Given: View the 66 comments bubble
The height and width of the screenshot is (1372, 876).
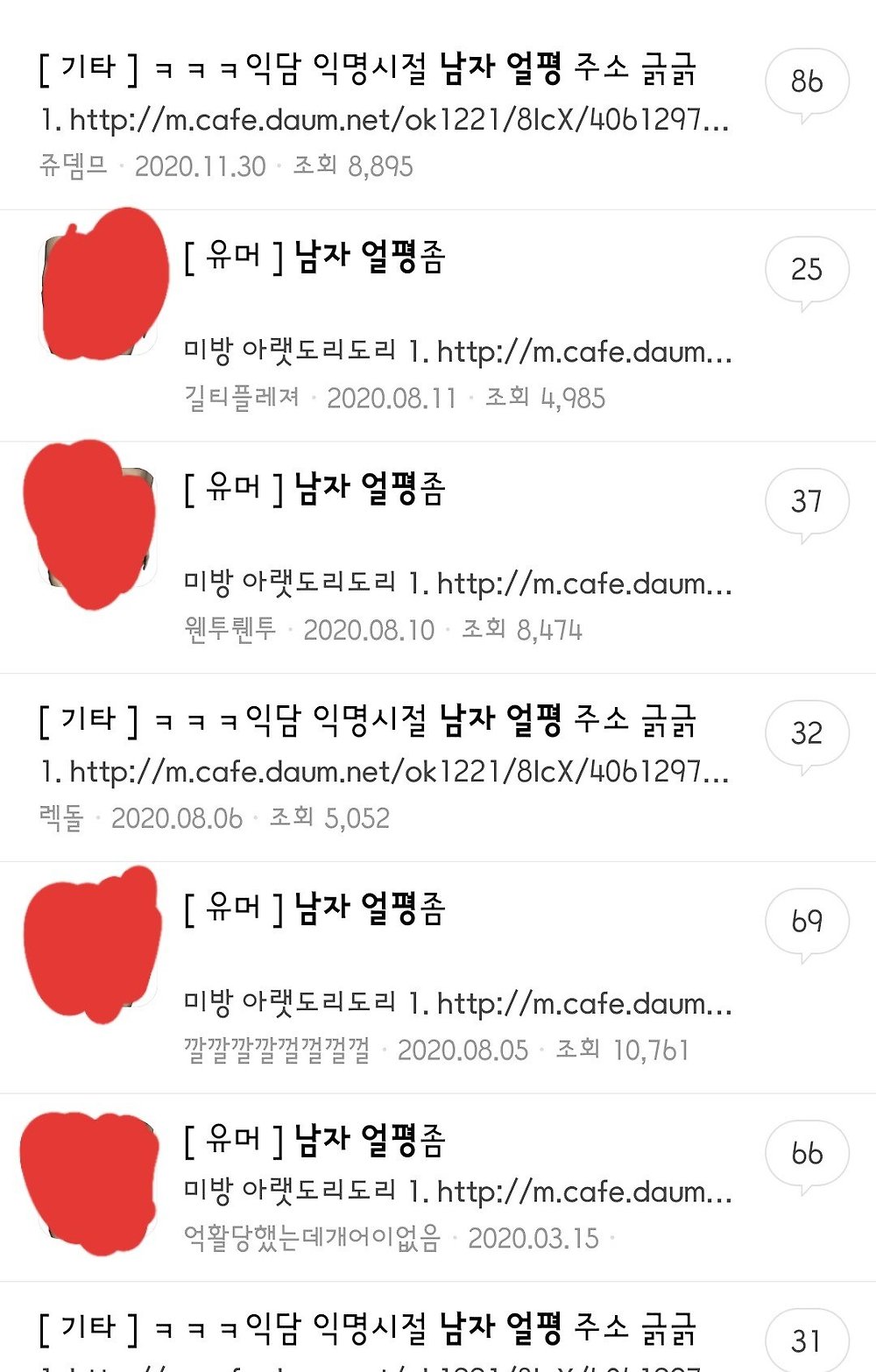Looking at the screenshot, I should 806,1154.
